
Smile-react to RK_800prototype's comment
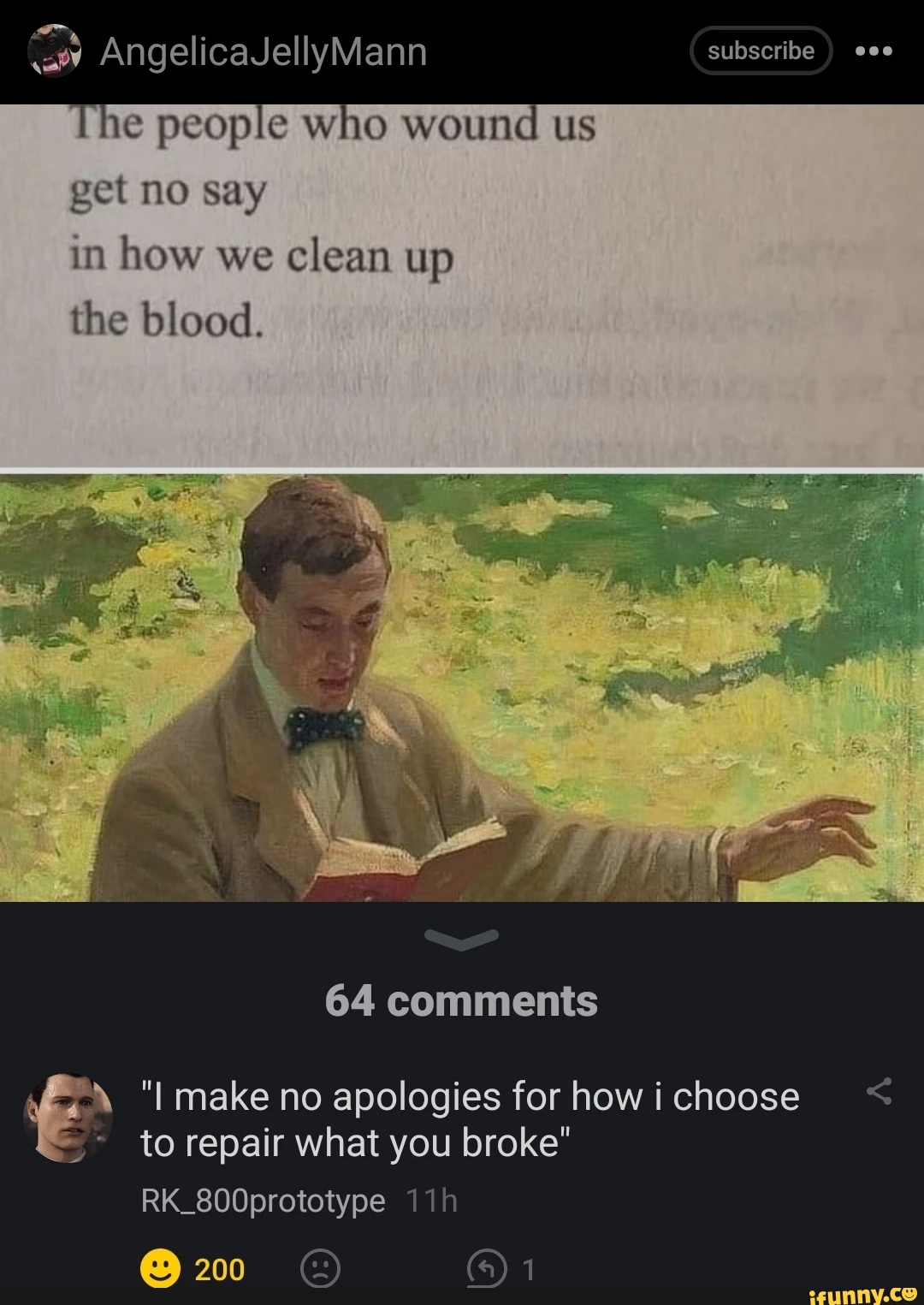[161, 1268]
